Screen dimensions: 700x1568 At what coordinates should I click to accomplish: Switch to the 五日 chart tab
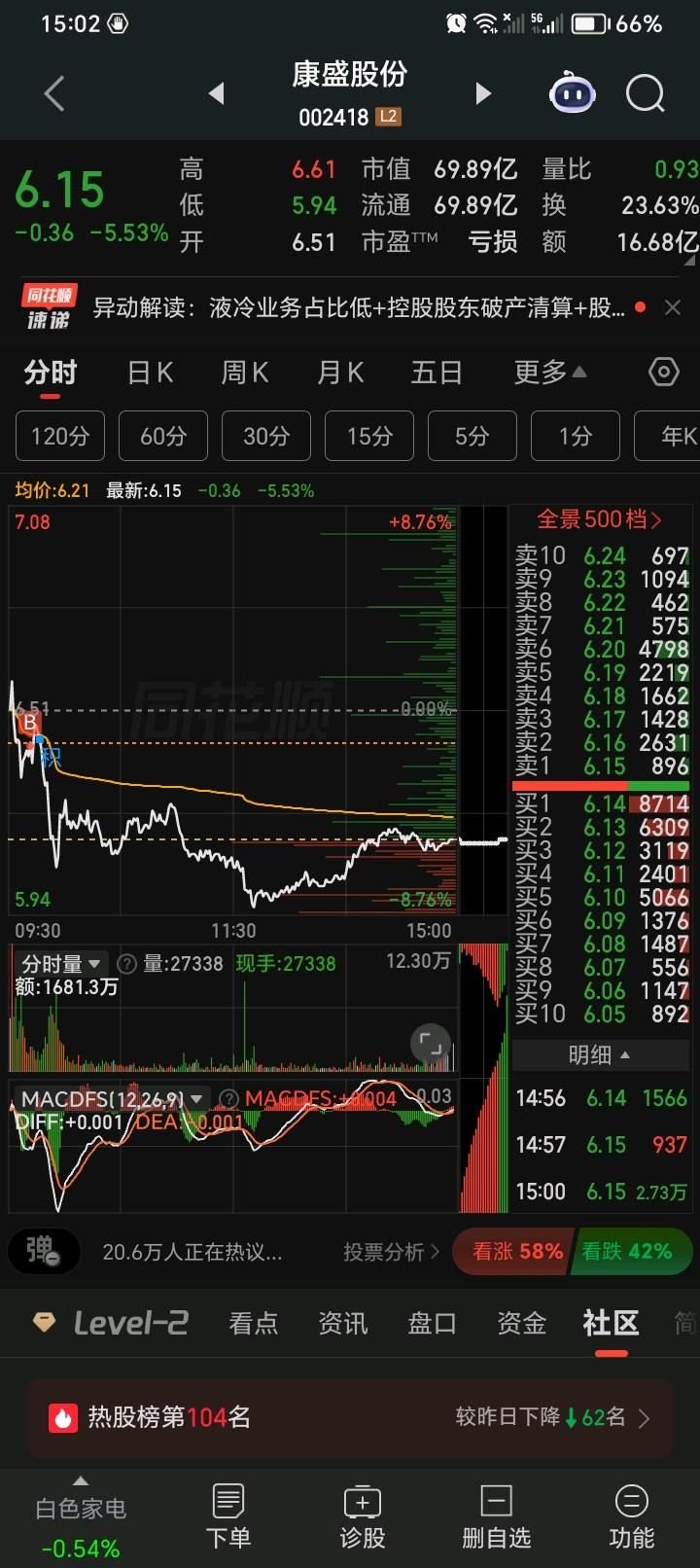(x=437, y=373)
